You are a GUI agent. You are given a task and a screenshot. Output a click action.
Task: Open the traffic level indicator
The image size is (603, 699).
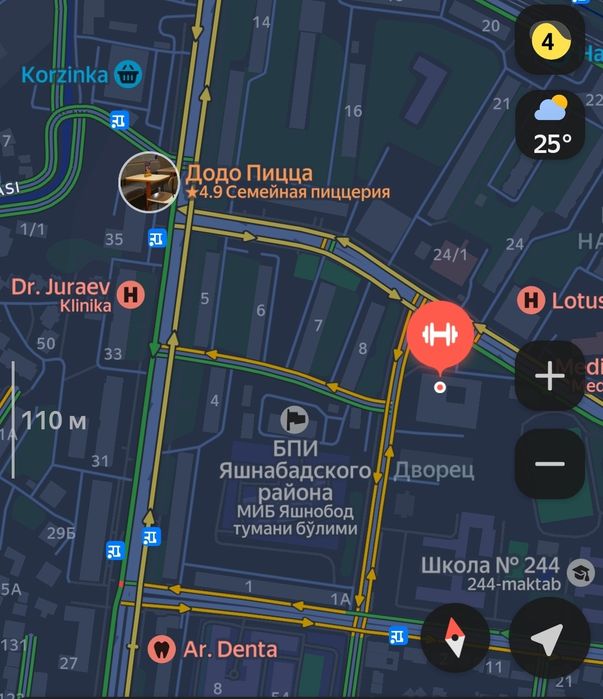[x=548, y=42]
